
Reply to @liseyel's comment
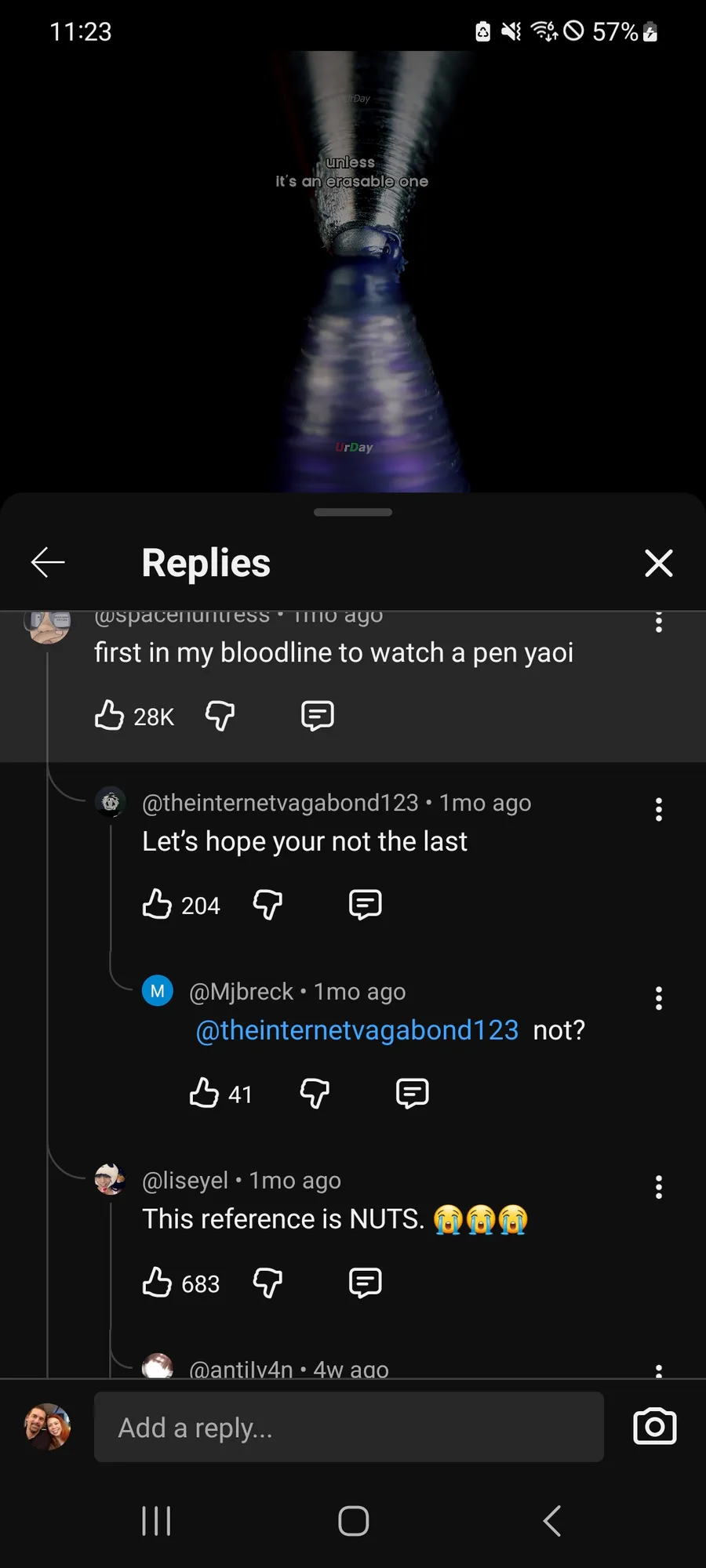[x=366, y=1283]
